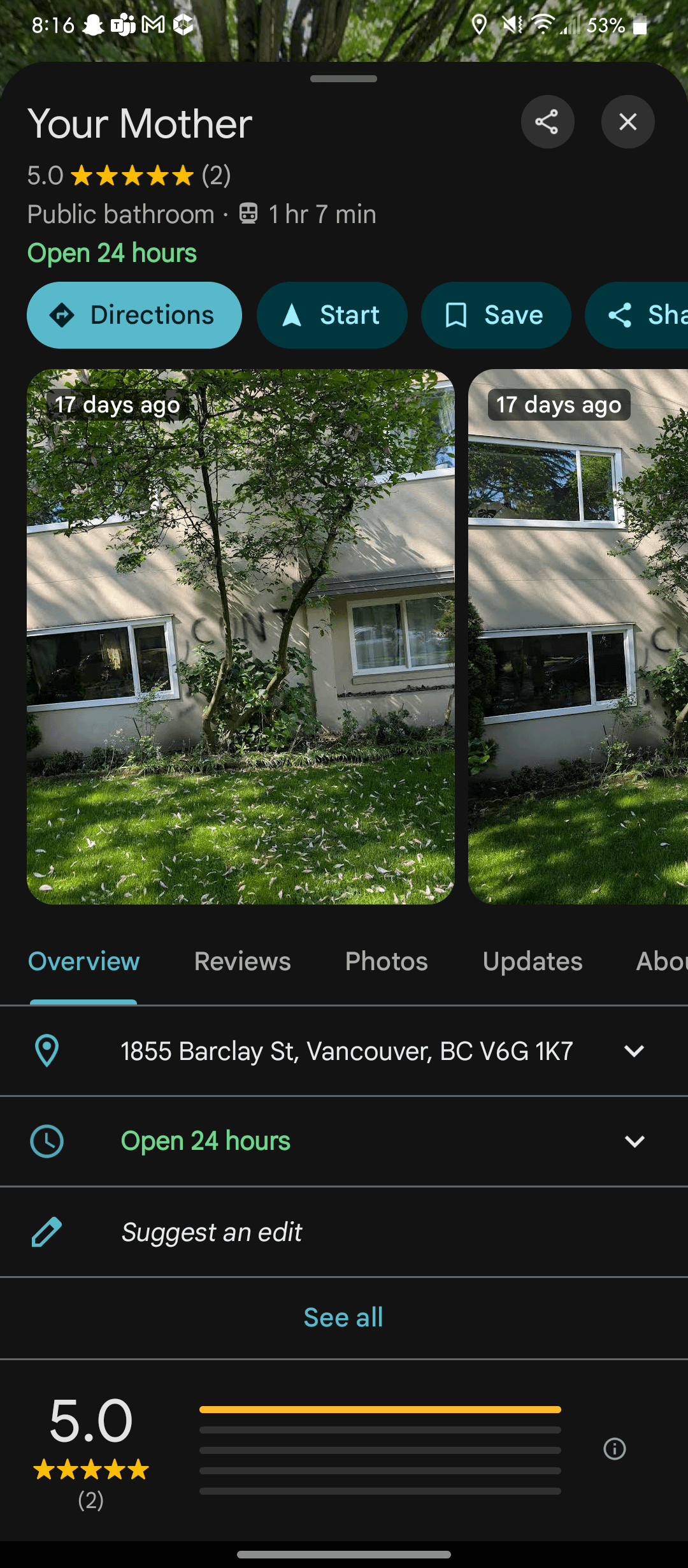This screenshot has height=1568, width=688.
Task: Open the first photo from 17 days ago
Action: click(240, 636)
